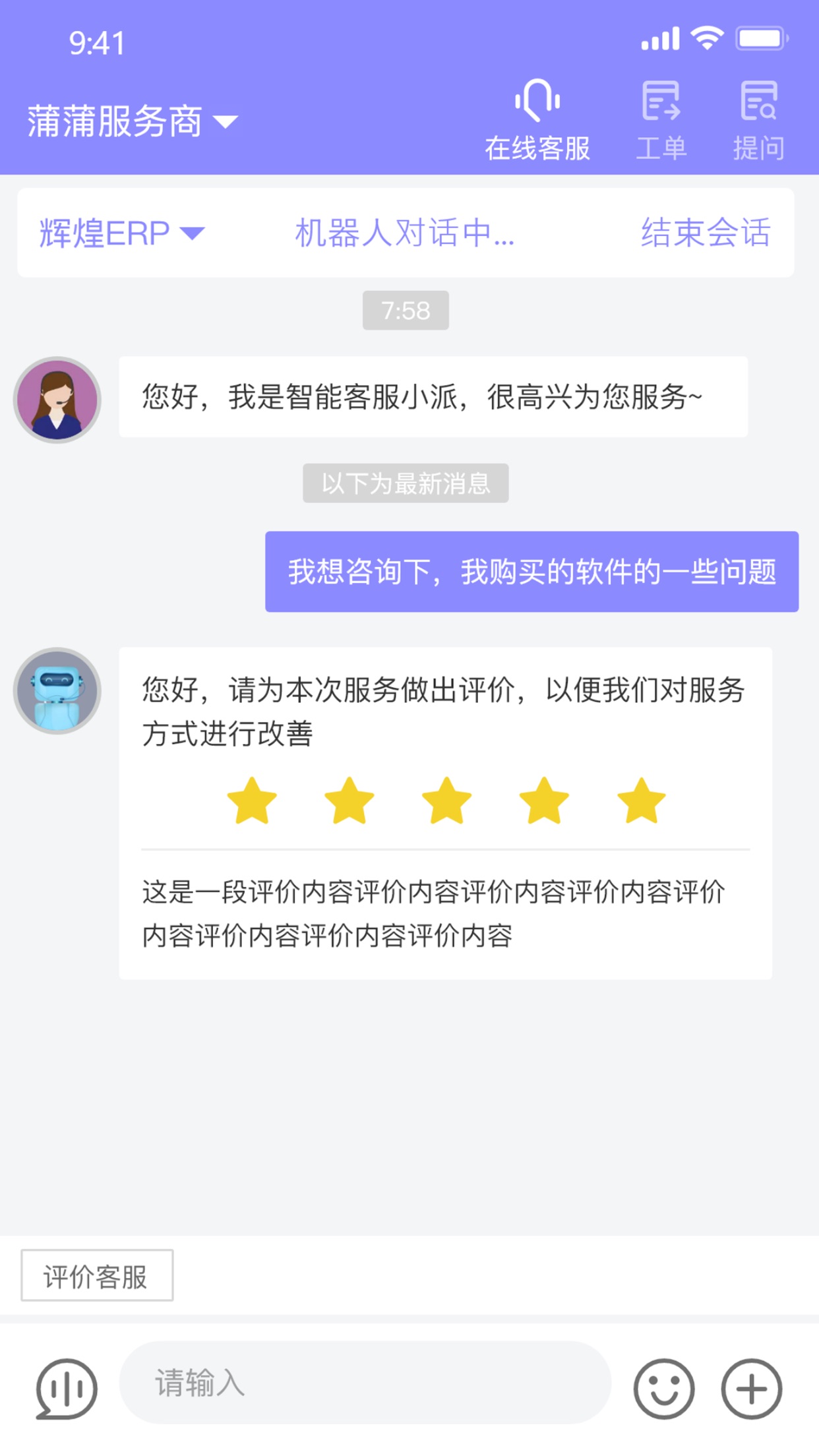Image resolution: width=819 pixels, height=1456 pixels.
Task: Click the robot avatar in the chat
Action: [57, 691]
